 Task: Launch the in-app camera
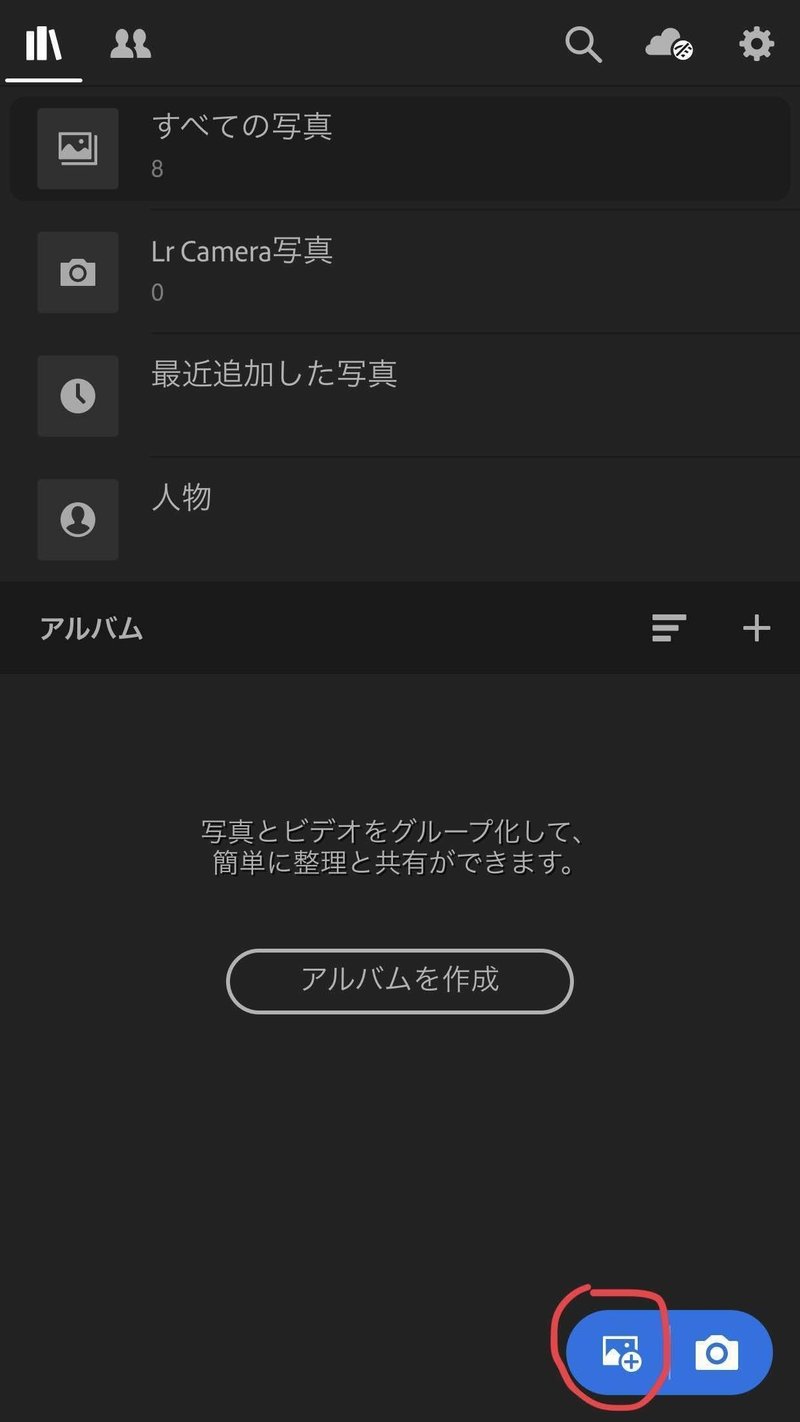click(x=717, y=1353)
